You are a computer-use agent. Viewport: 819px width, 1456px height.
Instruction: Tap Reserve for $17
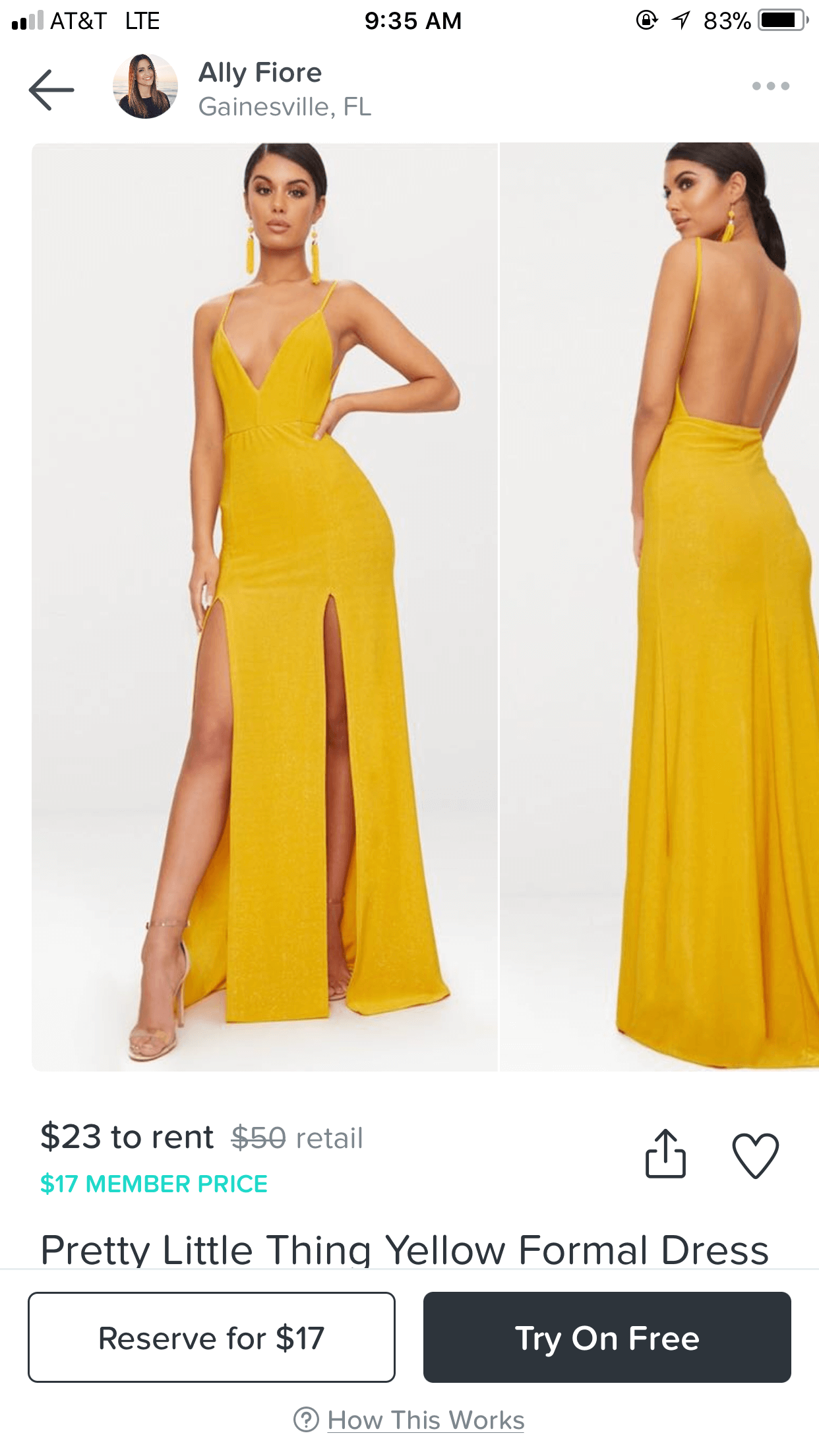(212, 1337)
